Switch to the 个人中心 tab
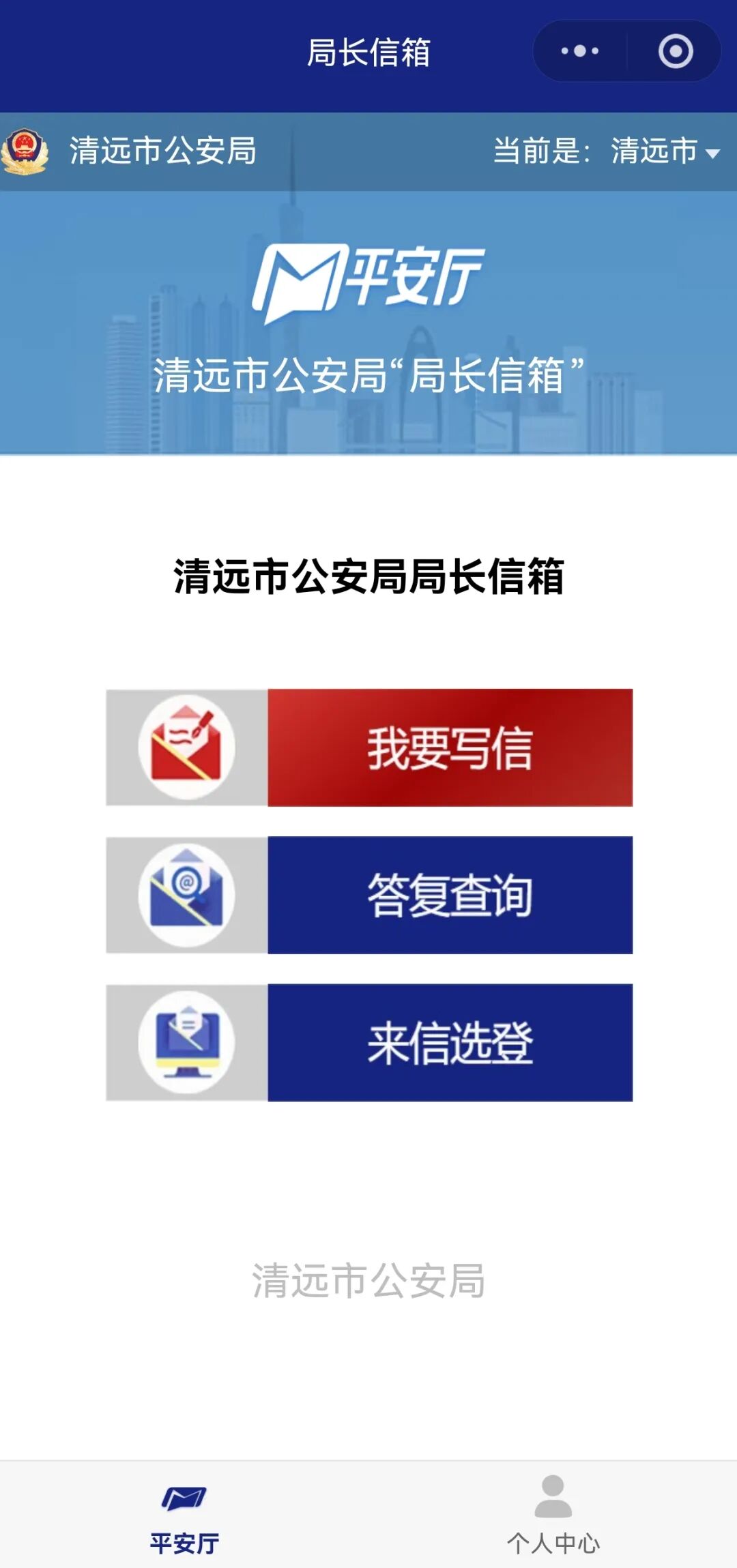737x1568 pixels. coord(553,1515)
